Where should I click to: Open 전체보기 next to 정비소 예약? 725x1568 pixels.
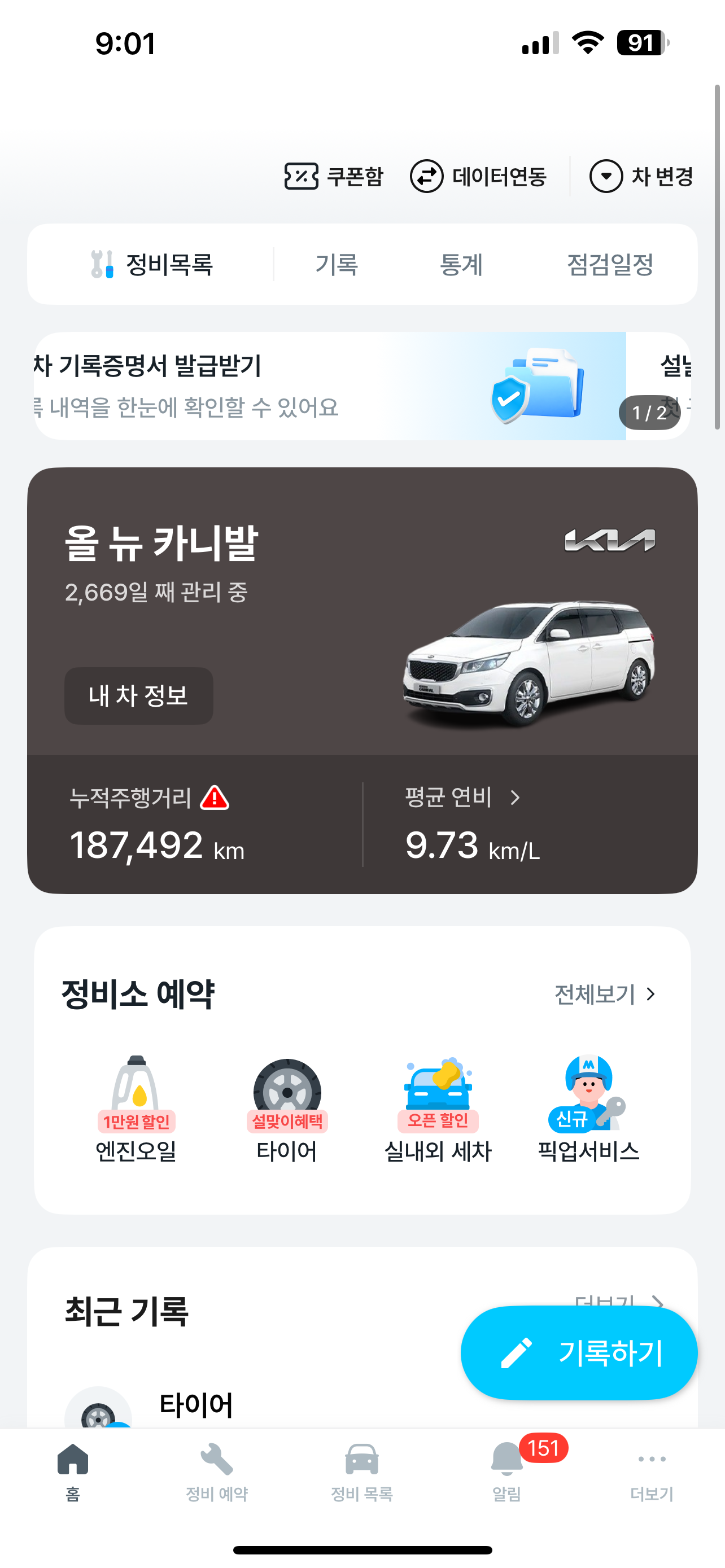602,994
